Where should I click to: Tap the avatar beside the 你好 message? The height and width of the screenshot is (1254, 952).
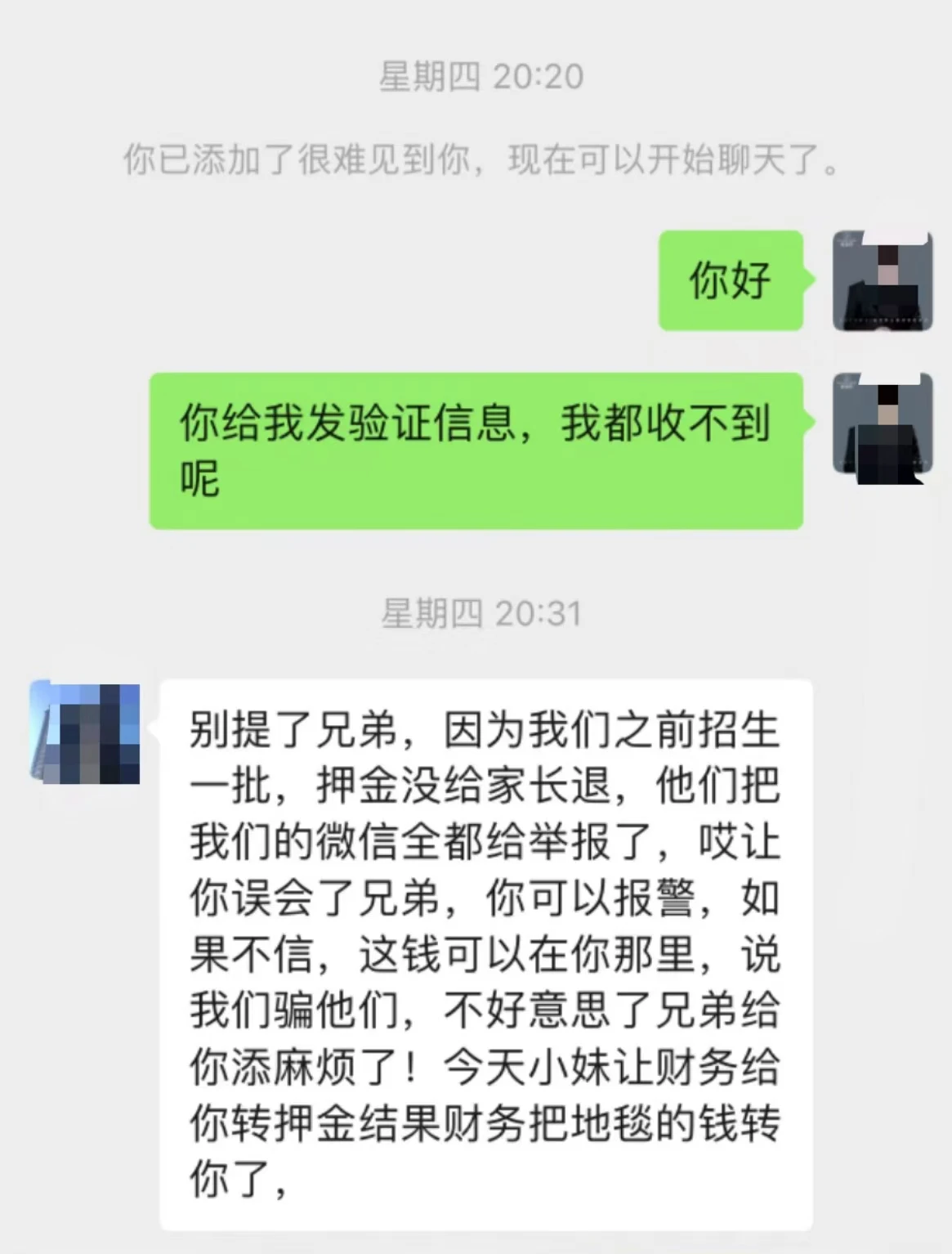[882, 280]
